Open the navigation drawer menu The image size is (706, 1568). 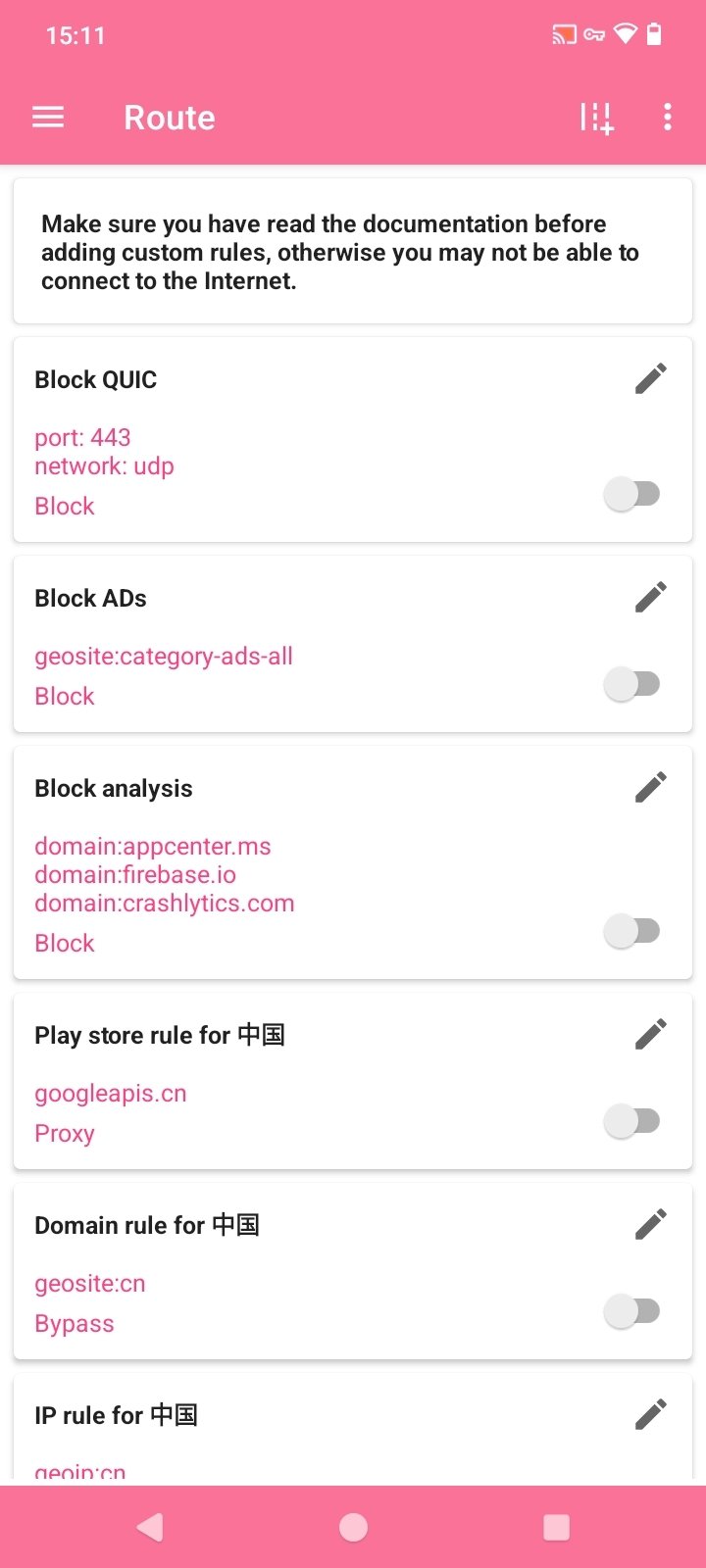point(48,118)
